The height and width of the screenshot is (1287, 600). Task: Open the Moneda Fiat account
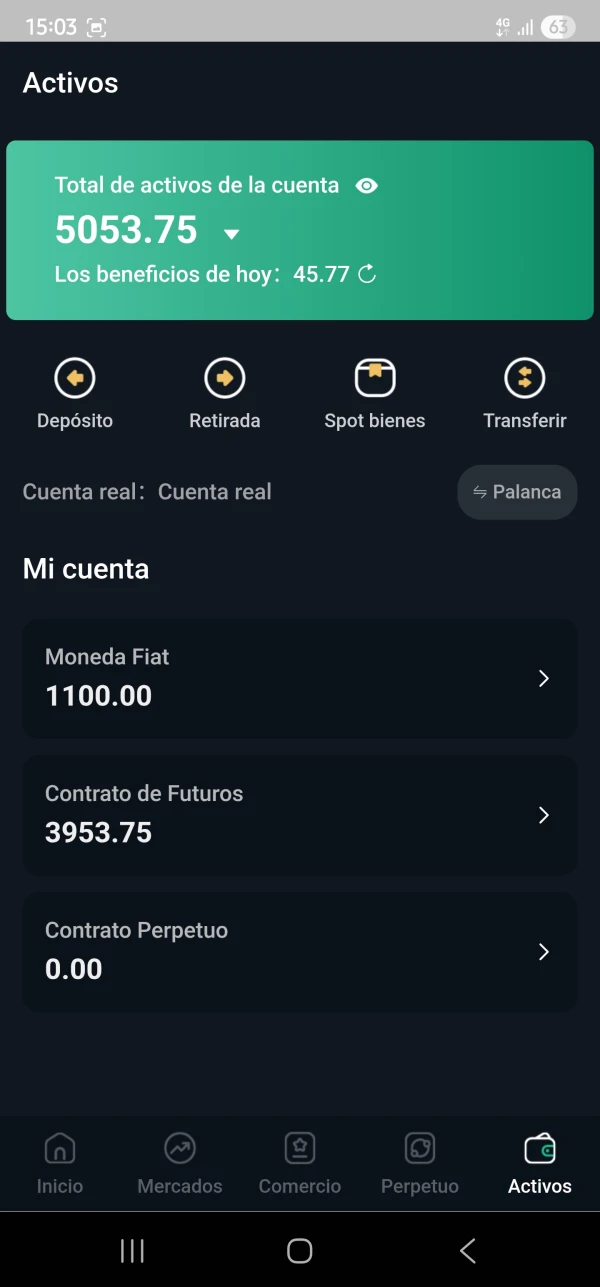300,679
